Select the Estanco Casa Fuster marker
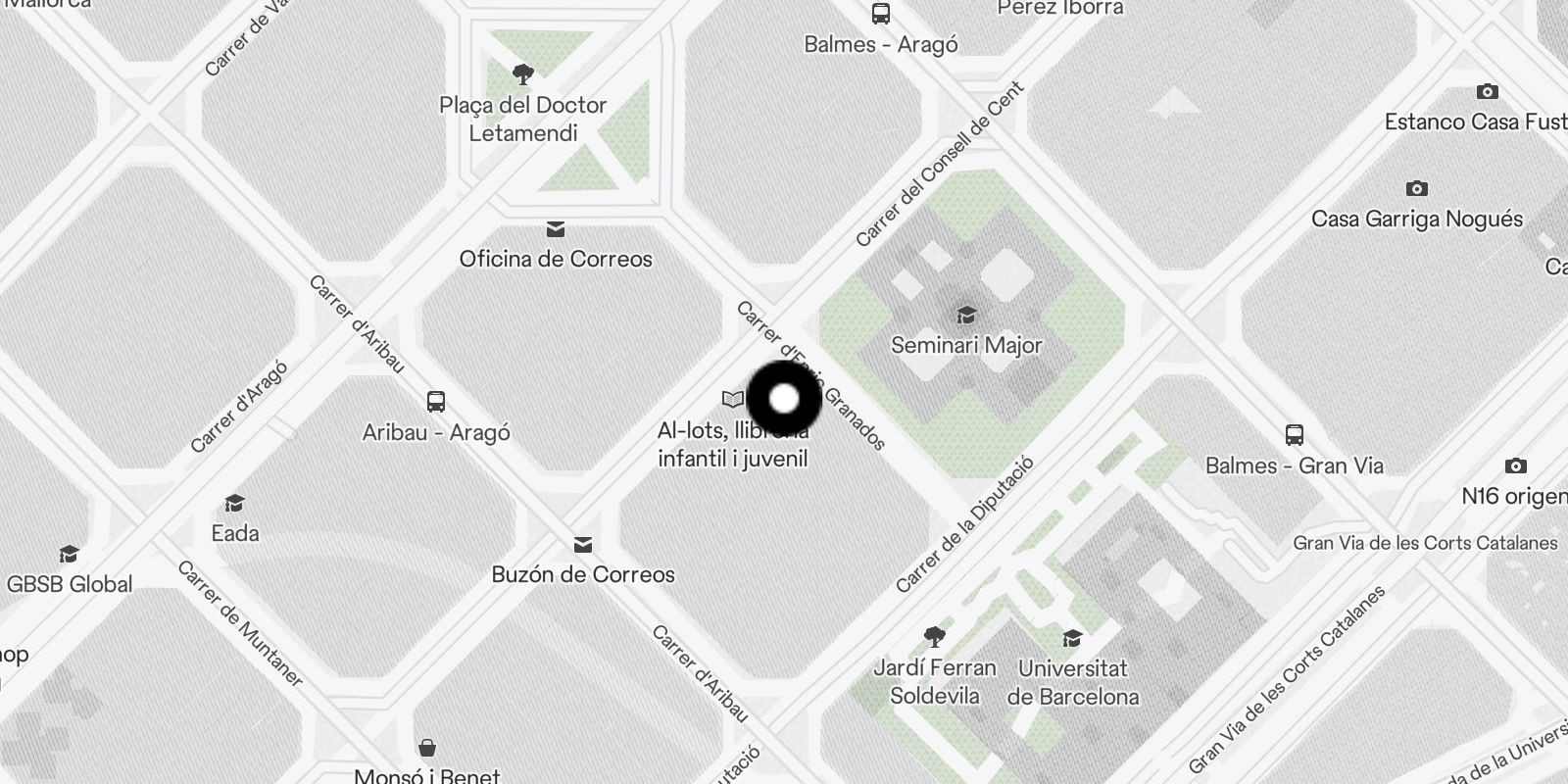The height and width of the screenshot is (784, 1568). (1487, 92)
